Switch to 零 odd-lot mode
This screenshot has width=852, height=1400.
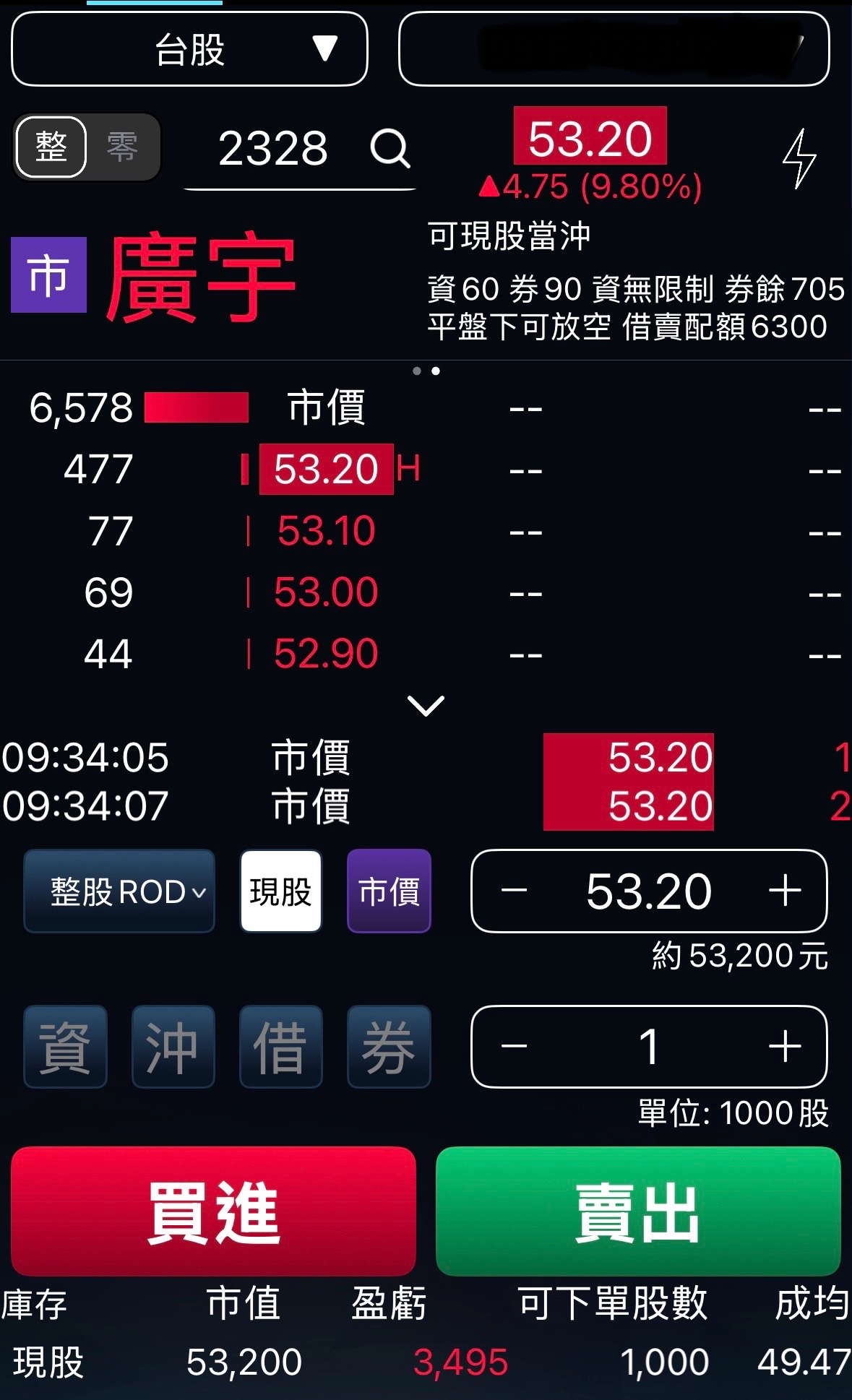coord(121,147)
